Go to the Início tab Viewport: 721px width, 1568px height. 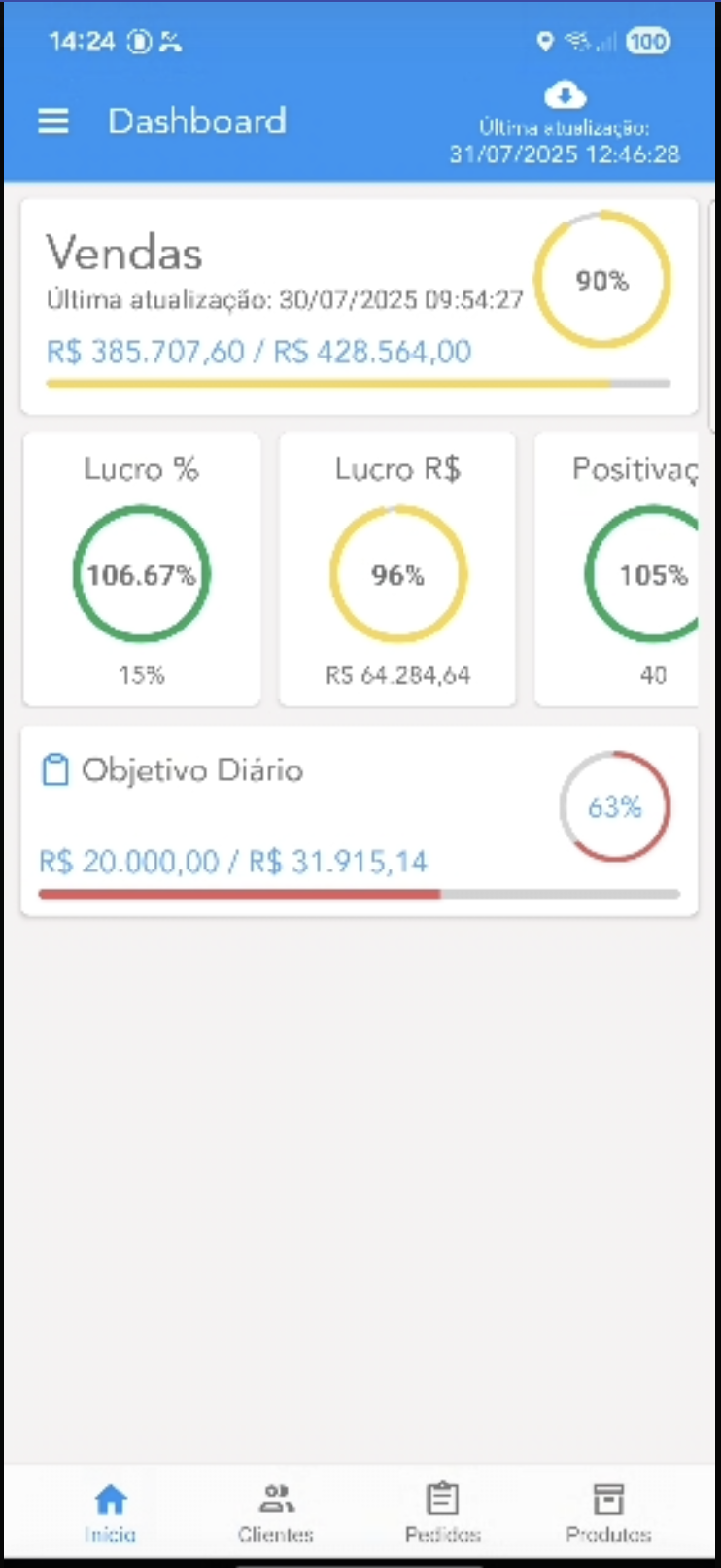click(x=110, y=1513)
